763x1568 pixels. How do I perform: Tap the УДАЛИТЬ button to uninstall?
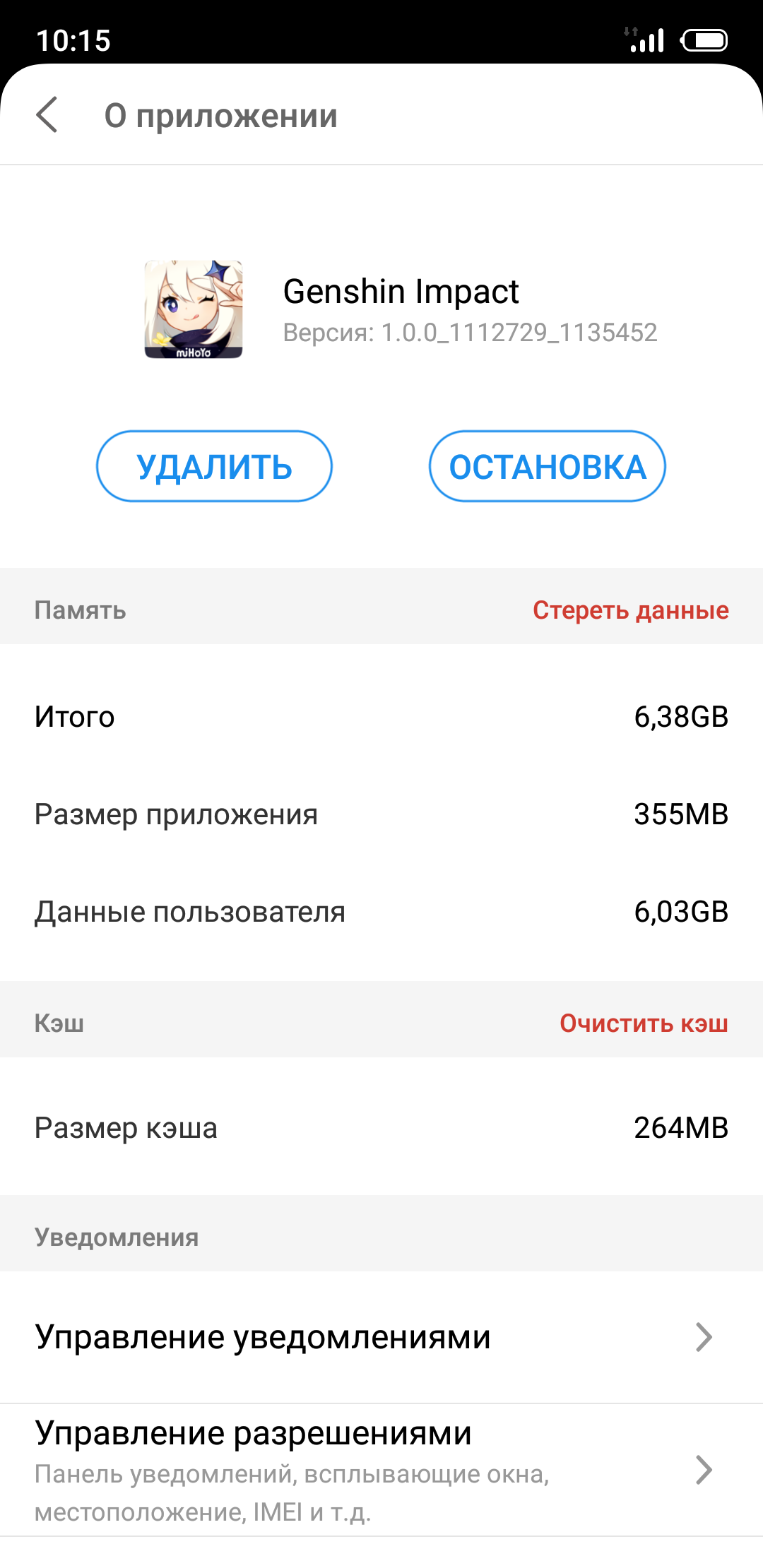214,467
